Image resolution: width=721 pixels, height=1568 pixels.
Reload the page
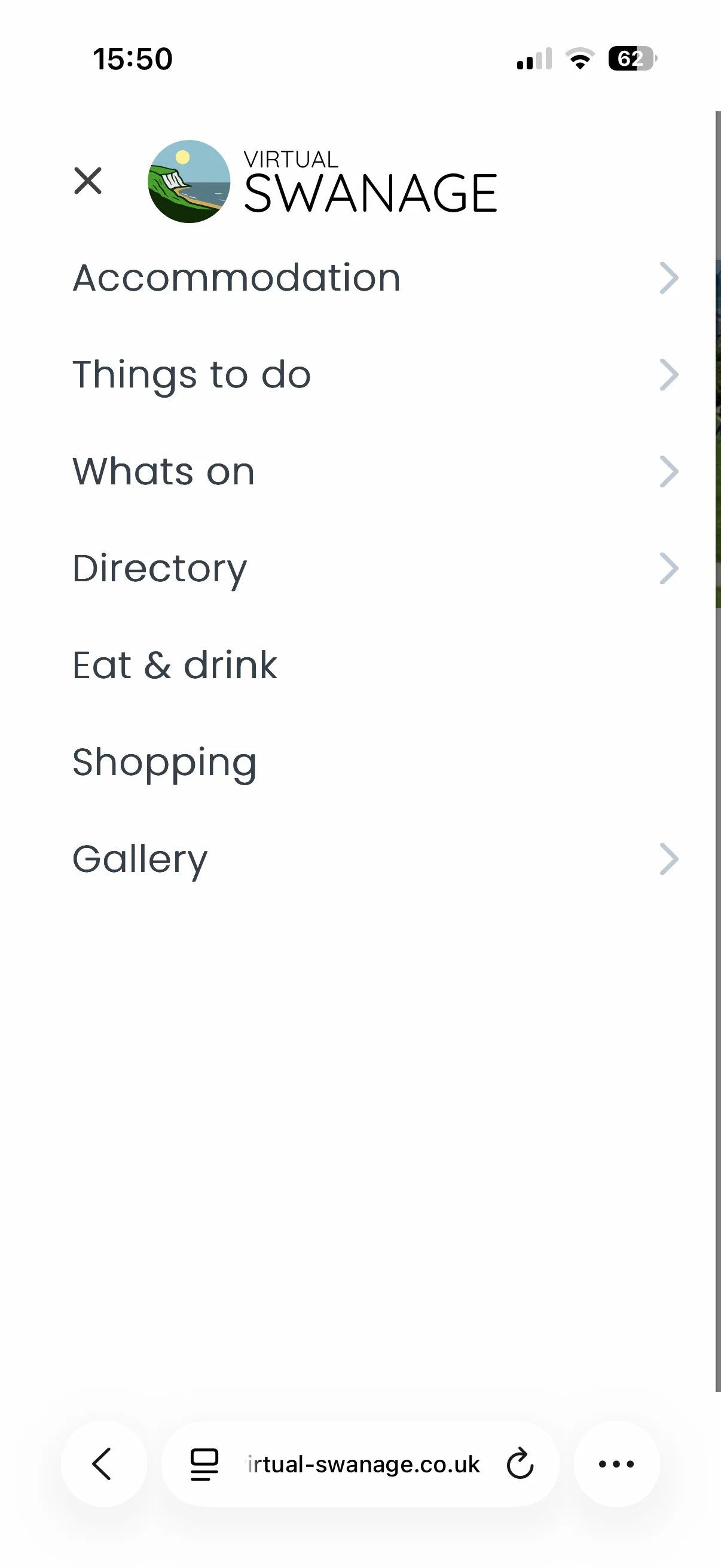(x=520, y=1464)
